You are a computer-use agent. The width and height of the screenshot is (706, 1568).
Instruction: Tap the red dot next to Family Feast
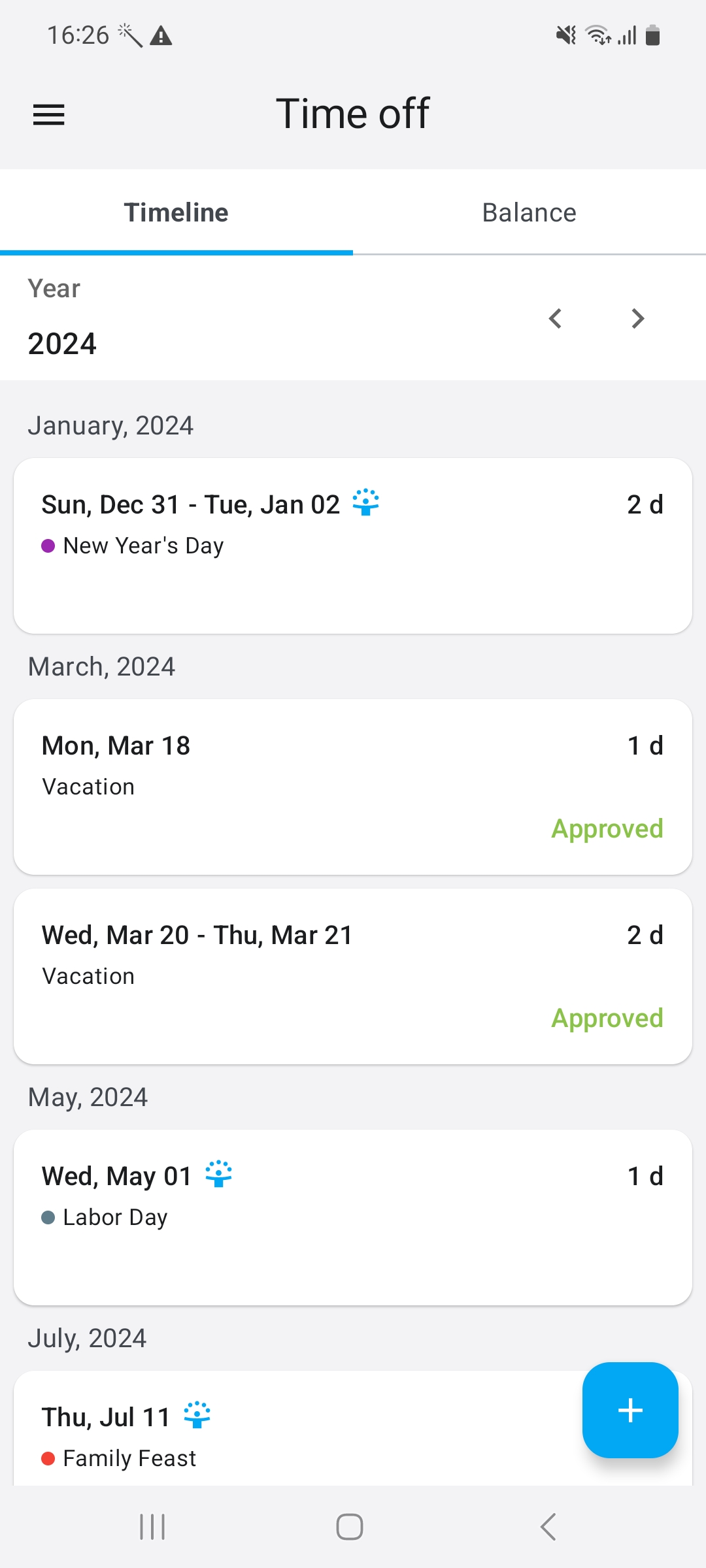coord(48,1458)
